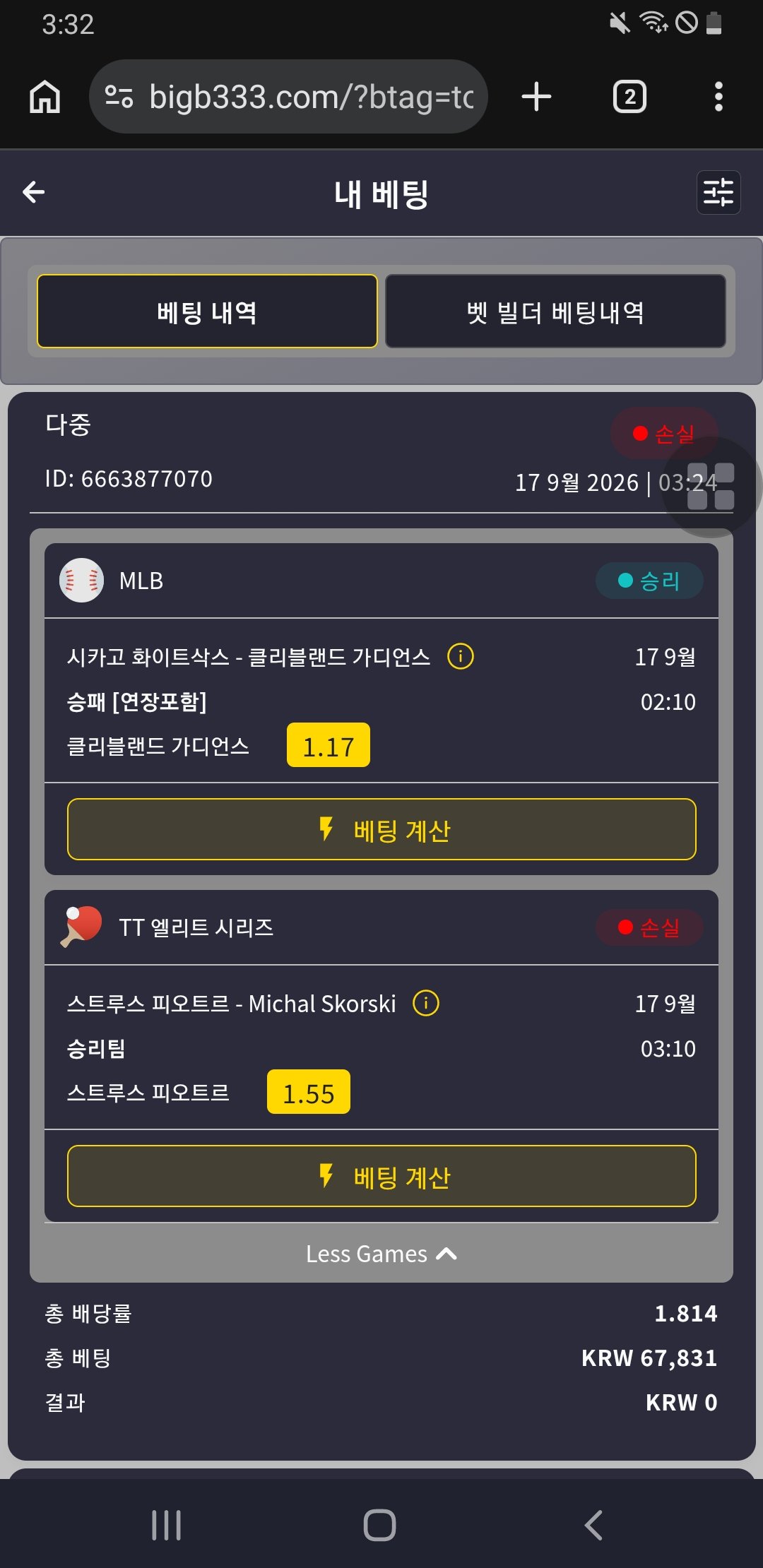Viewport: 763px width, 1568px height.
Task: Open the recent apps view
Action: pyautogui.click(x=167, y=1525)
